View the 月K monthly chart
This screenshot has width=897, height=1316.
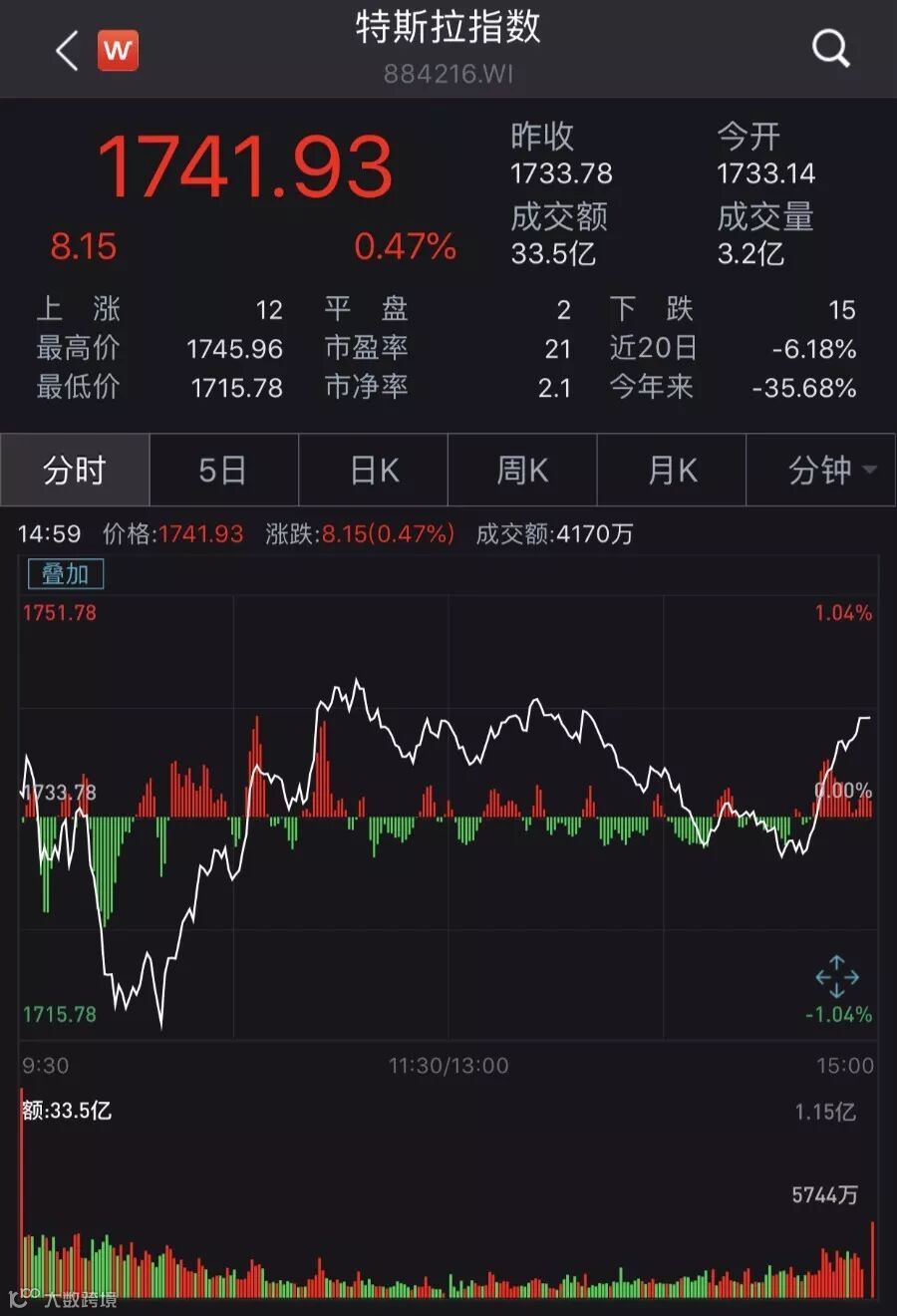[x=672, y=470]
